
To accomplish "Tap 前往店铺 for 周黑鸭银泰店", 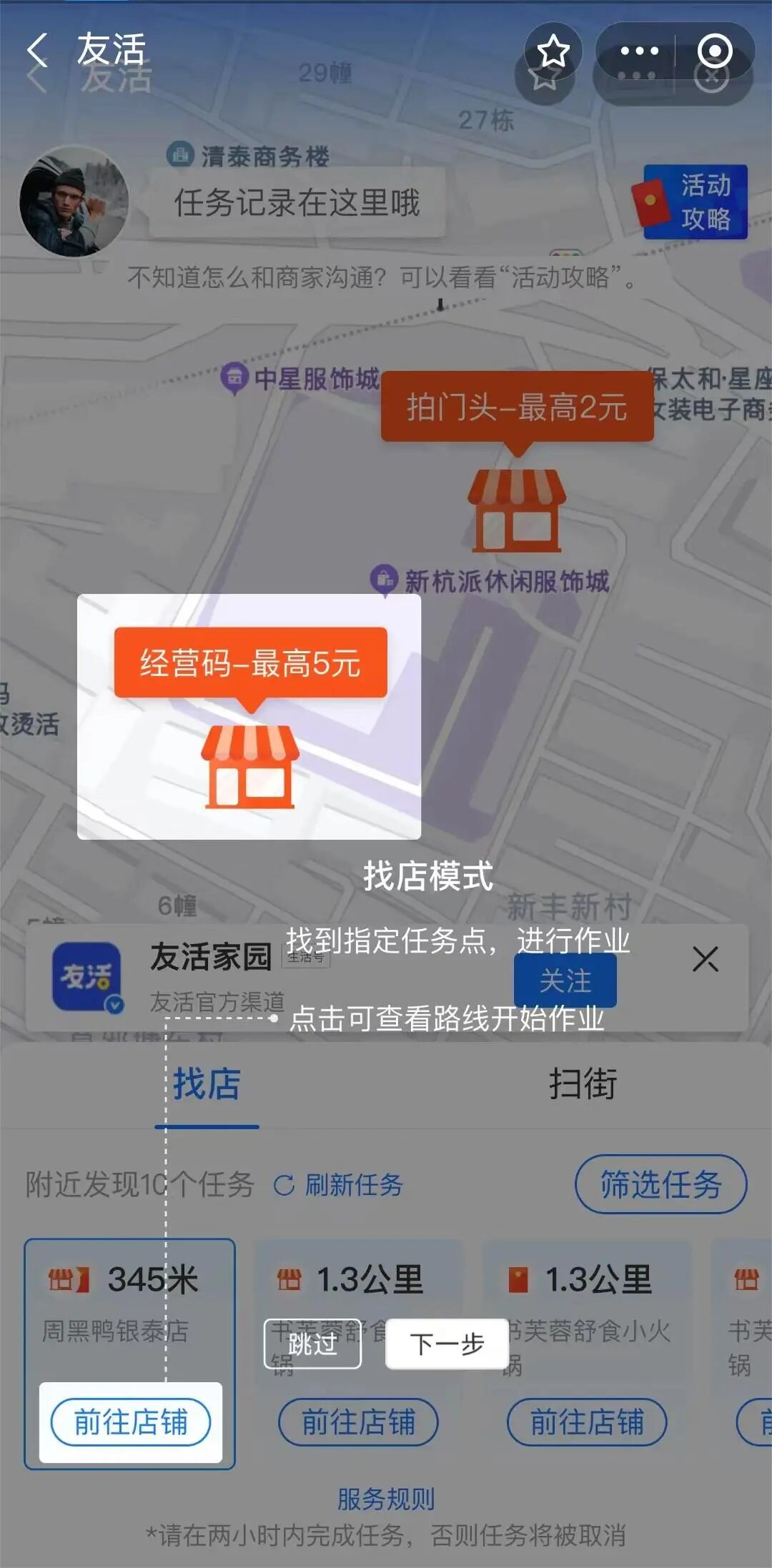I will [131, 1422].
